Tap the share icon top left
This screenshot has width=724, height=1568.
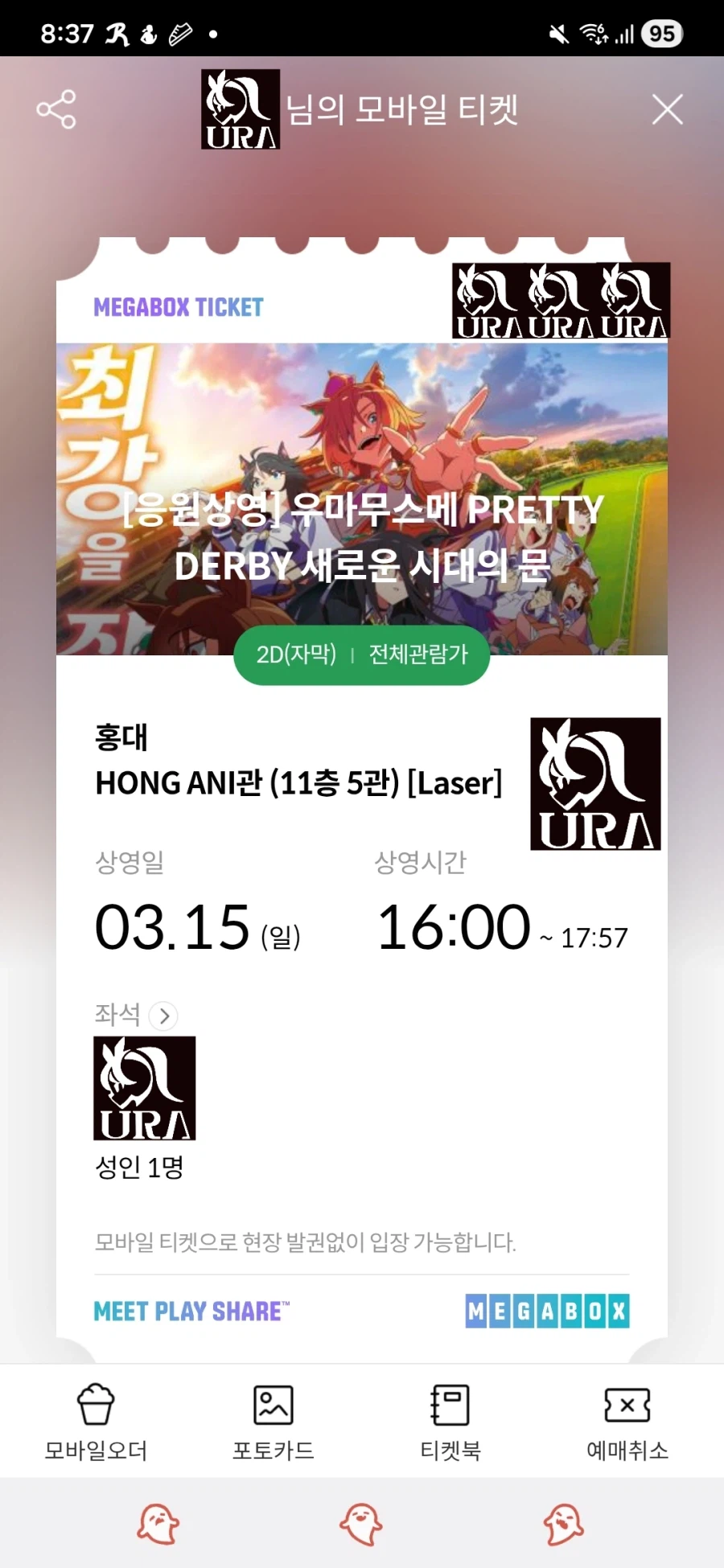(x=55, y=109)
